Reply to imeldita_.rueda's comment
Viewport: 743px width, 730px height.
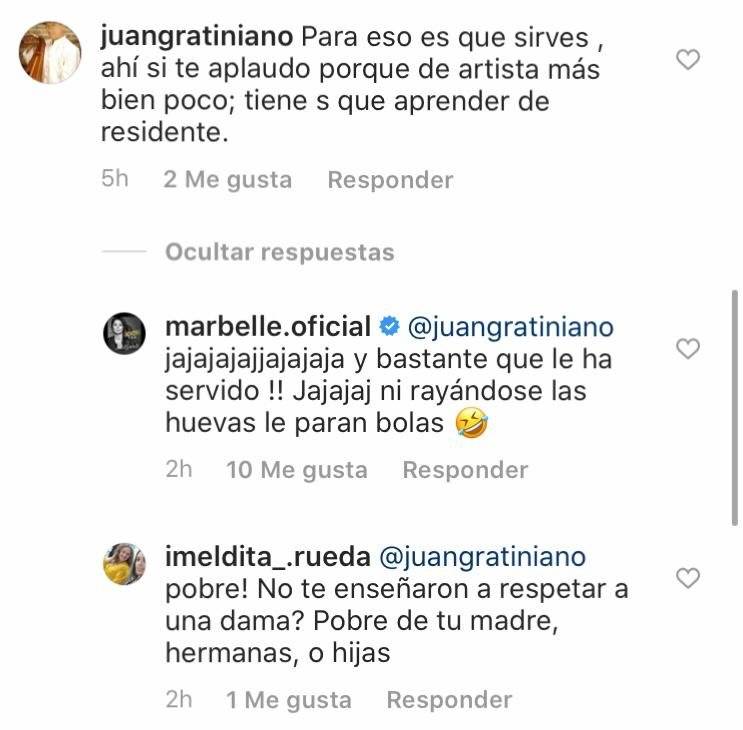[449, 700]
